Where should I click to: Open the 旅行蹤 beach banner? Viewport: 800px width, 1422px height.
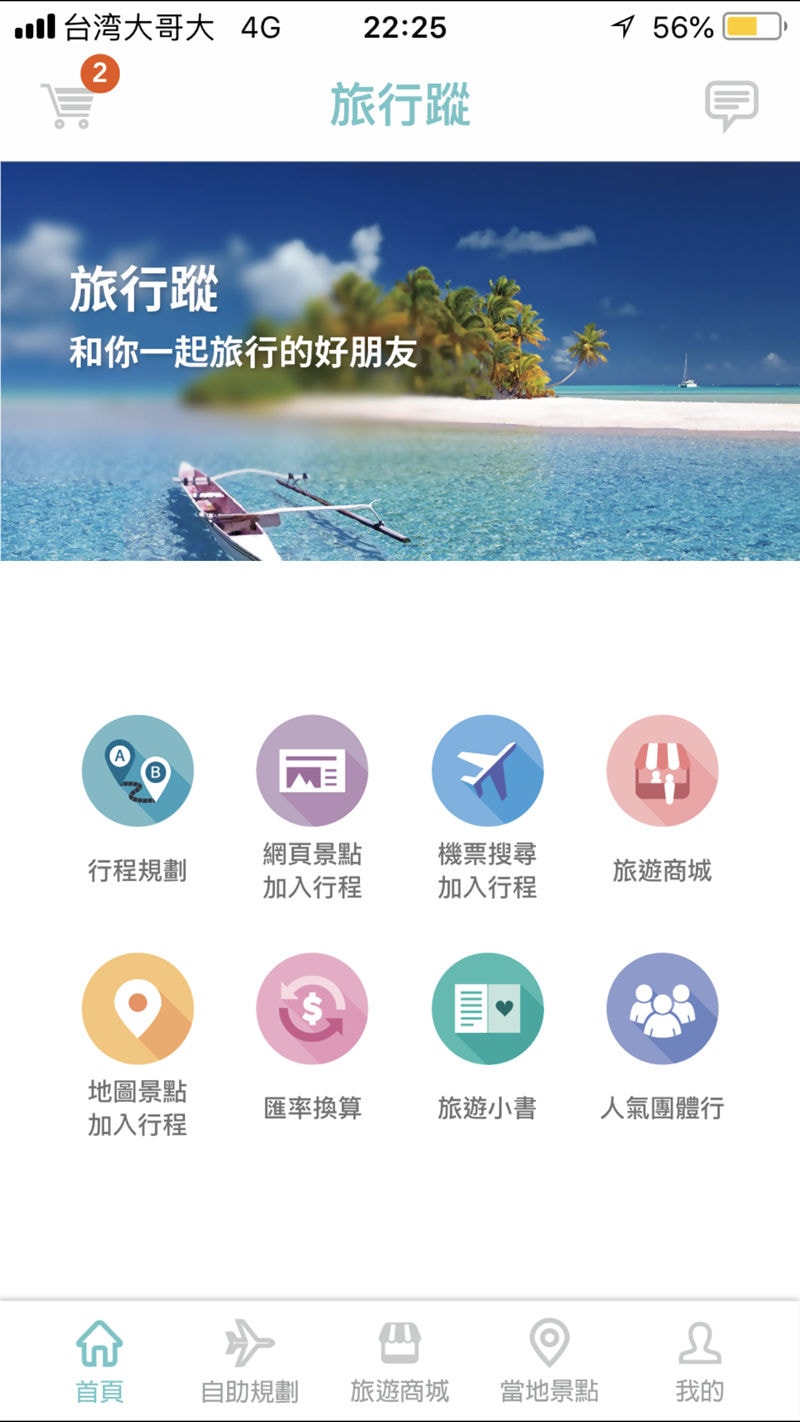click(x=400, y=360)
